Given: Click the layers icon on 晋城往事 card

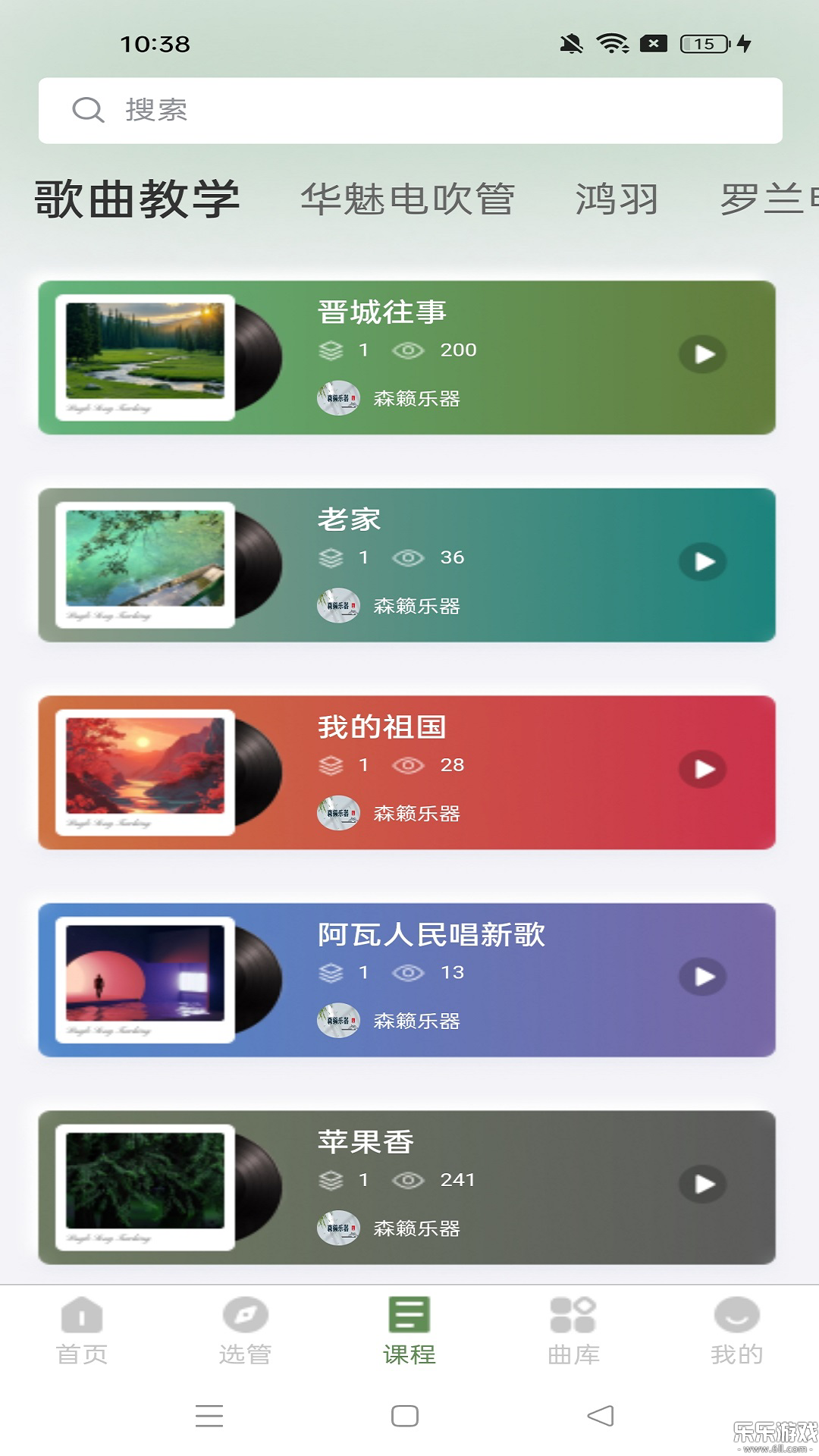Looking at the screenshot, I should tap(329, 350).
